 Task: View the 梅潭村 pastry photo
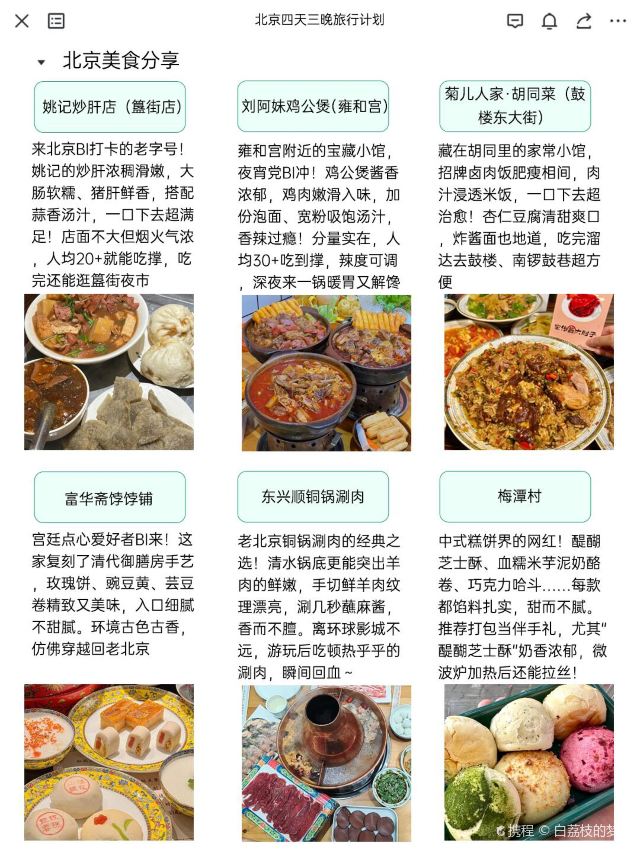(529, 763)
